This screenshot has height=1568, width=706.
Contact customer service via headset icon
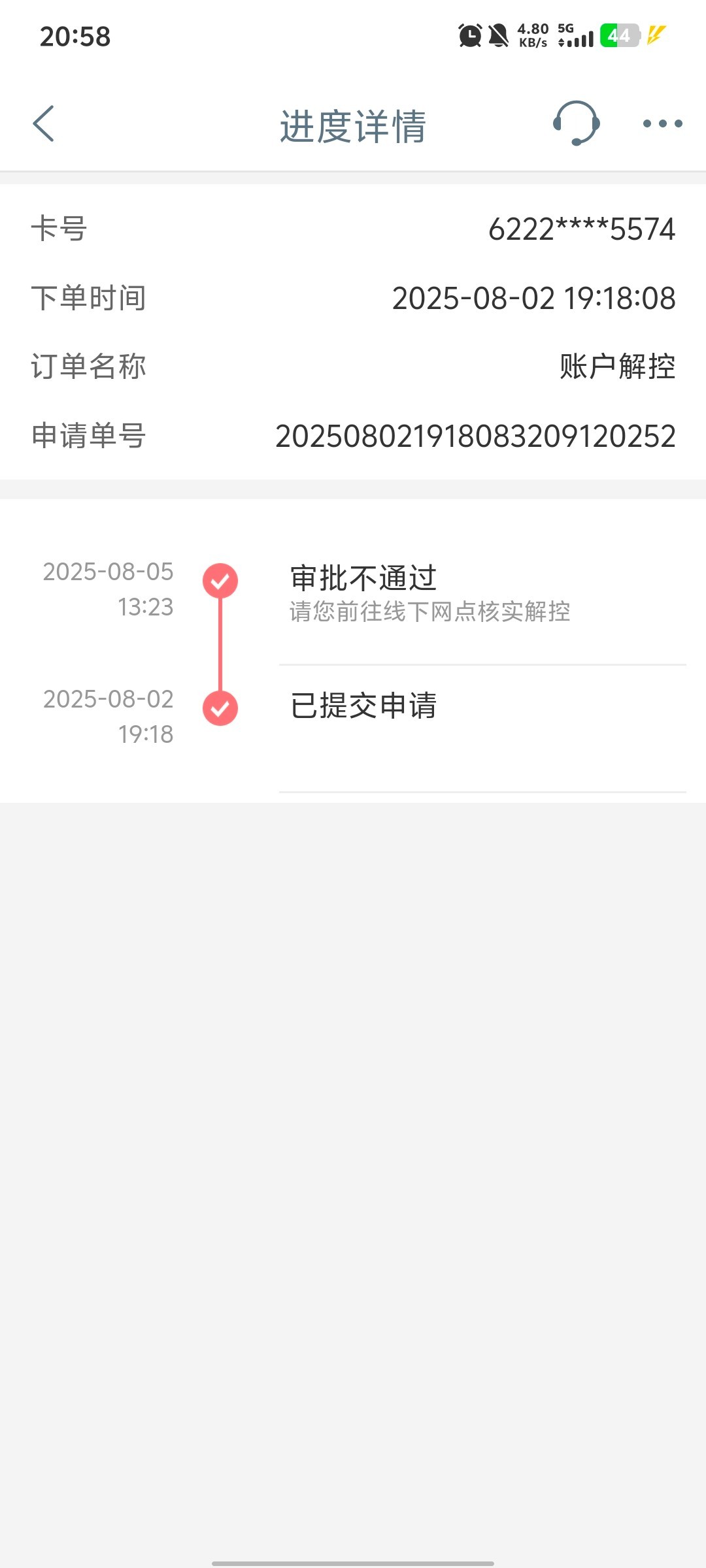[576, 123]
